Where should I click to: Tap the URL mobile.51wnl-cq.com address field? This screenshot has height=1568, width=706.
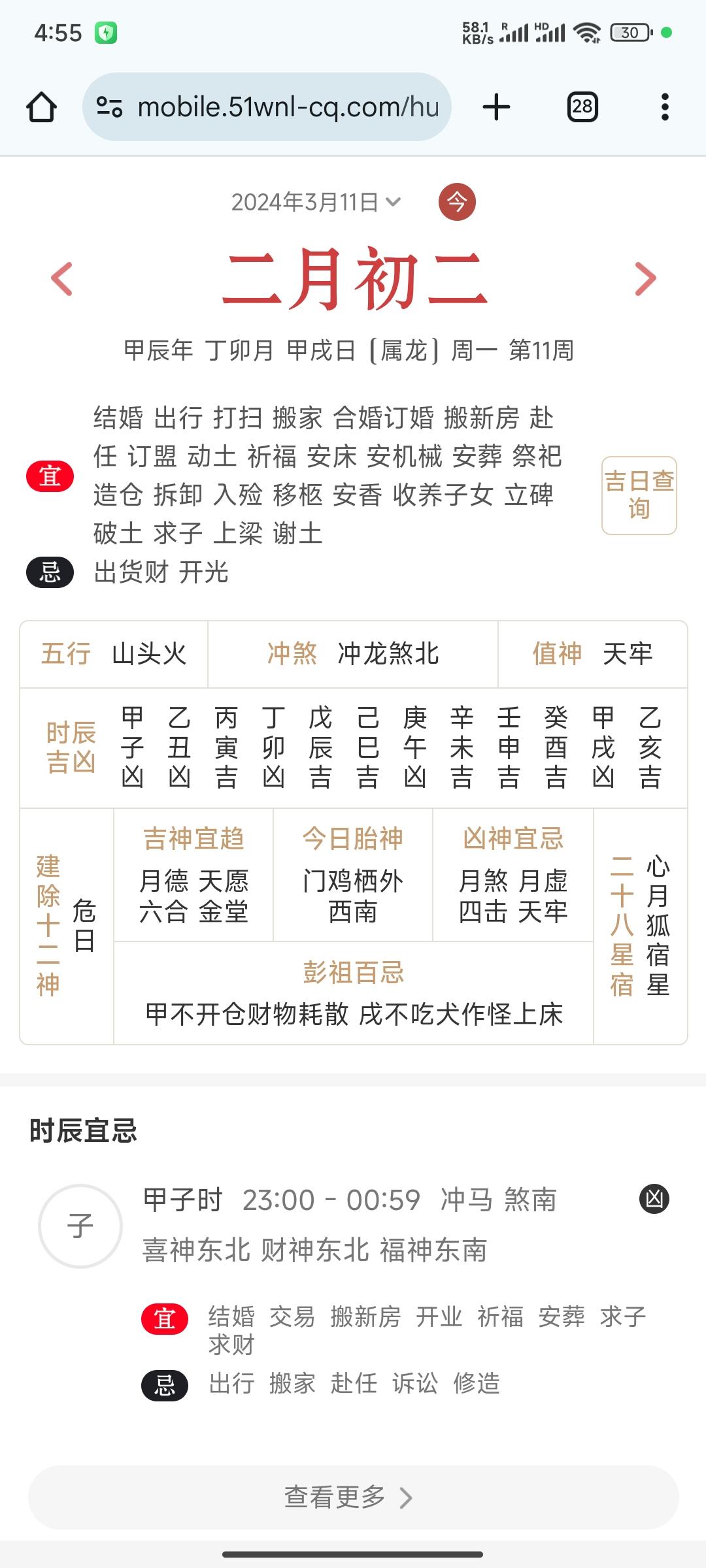288,106
